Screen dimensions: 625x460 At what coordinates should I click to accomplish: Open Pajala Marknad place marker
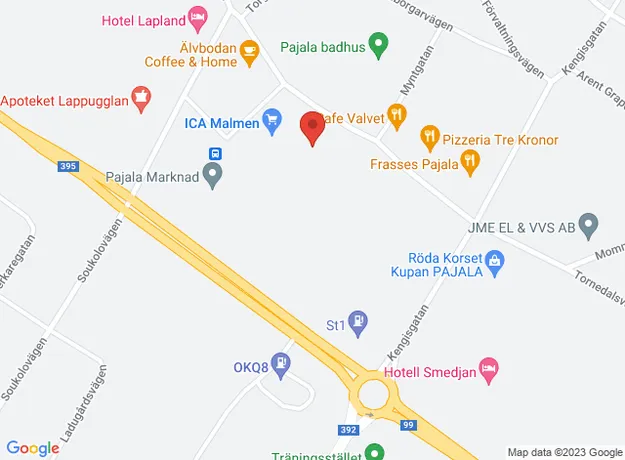point(211,178)
